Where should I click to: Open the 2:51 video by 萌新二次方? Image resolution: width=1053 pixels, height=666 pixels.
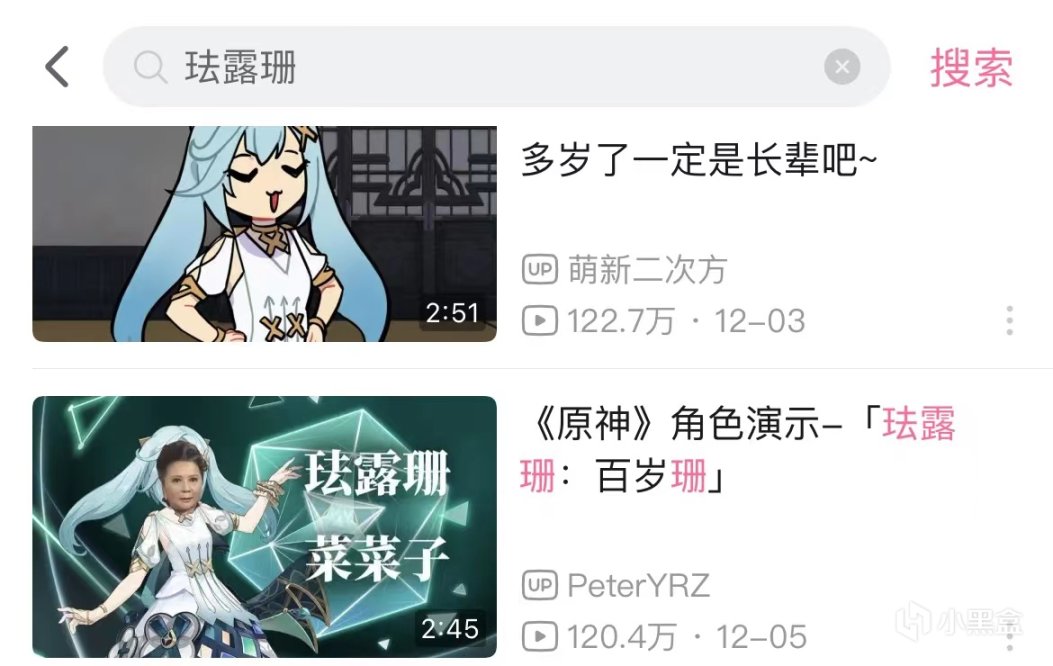click(264, 234)
